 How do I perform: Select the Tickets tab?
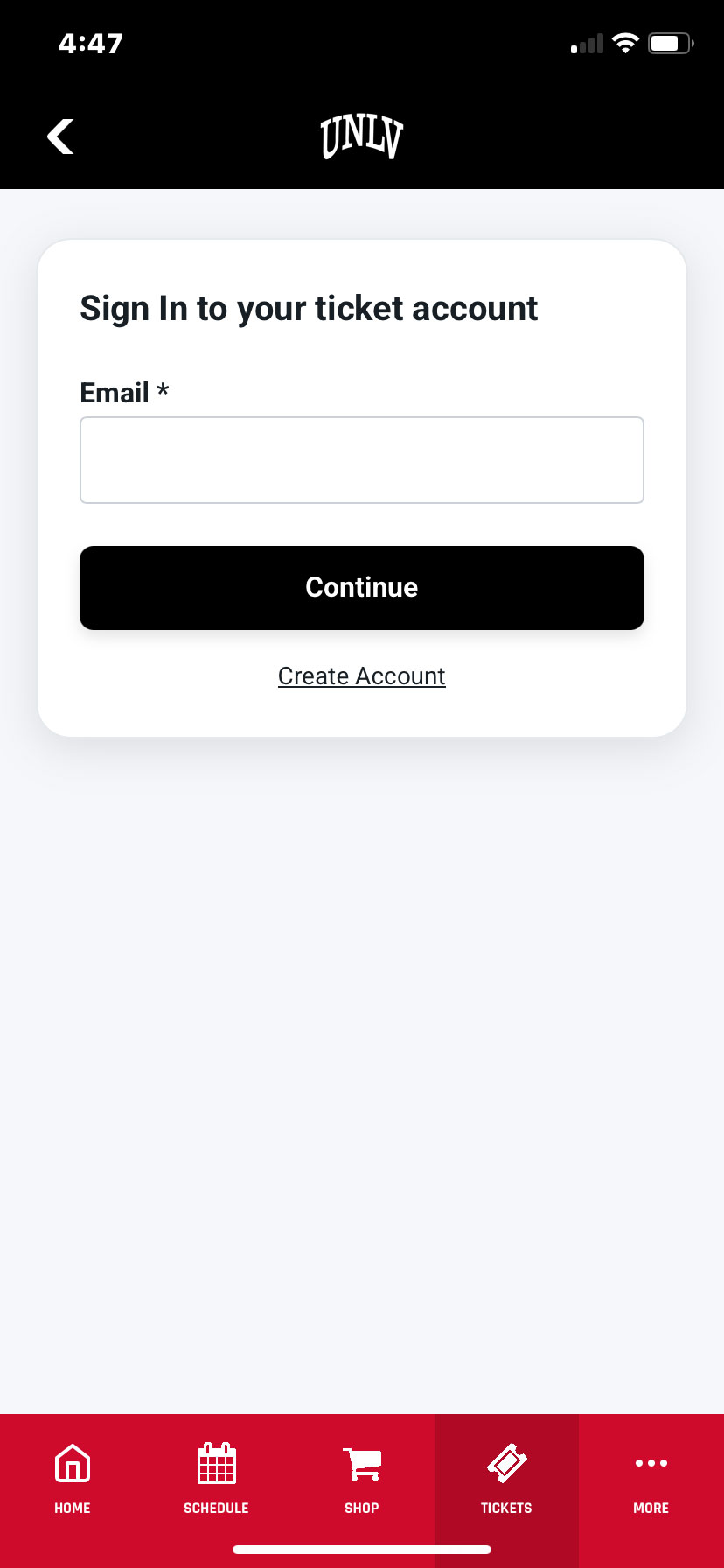[x=506, y=1478]
